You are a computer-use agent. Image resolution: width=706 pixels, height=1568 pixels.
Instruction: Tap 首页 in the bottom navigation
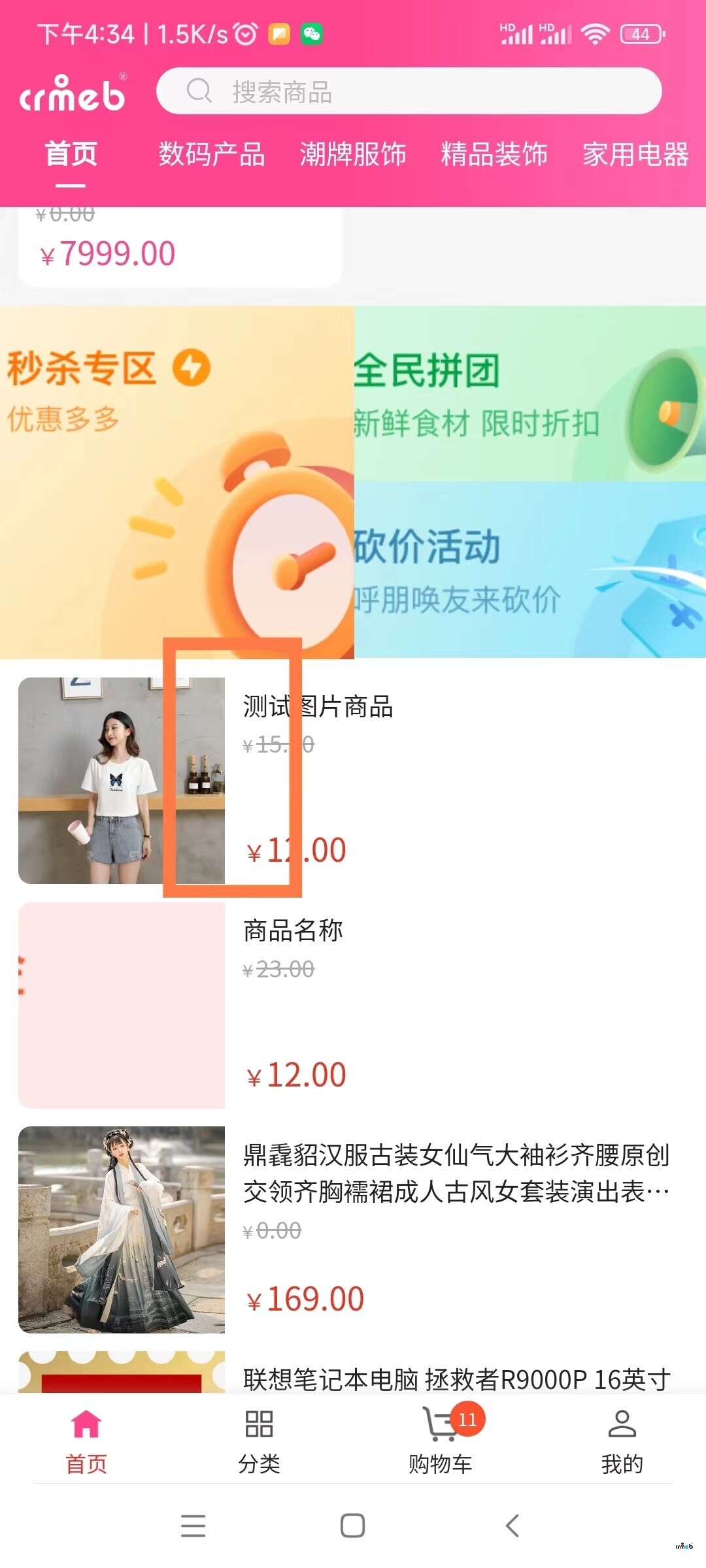[x=86, y=1442]
